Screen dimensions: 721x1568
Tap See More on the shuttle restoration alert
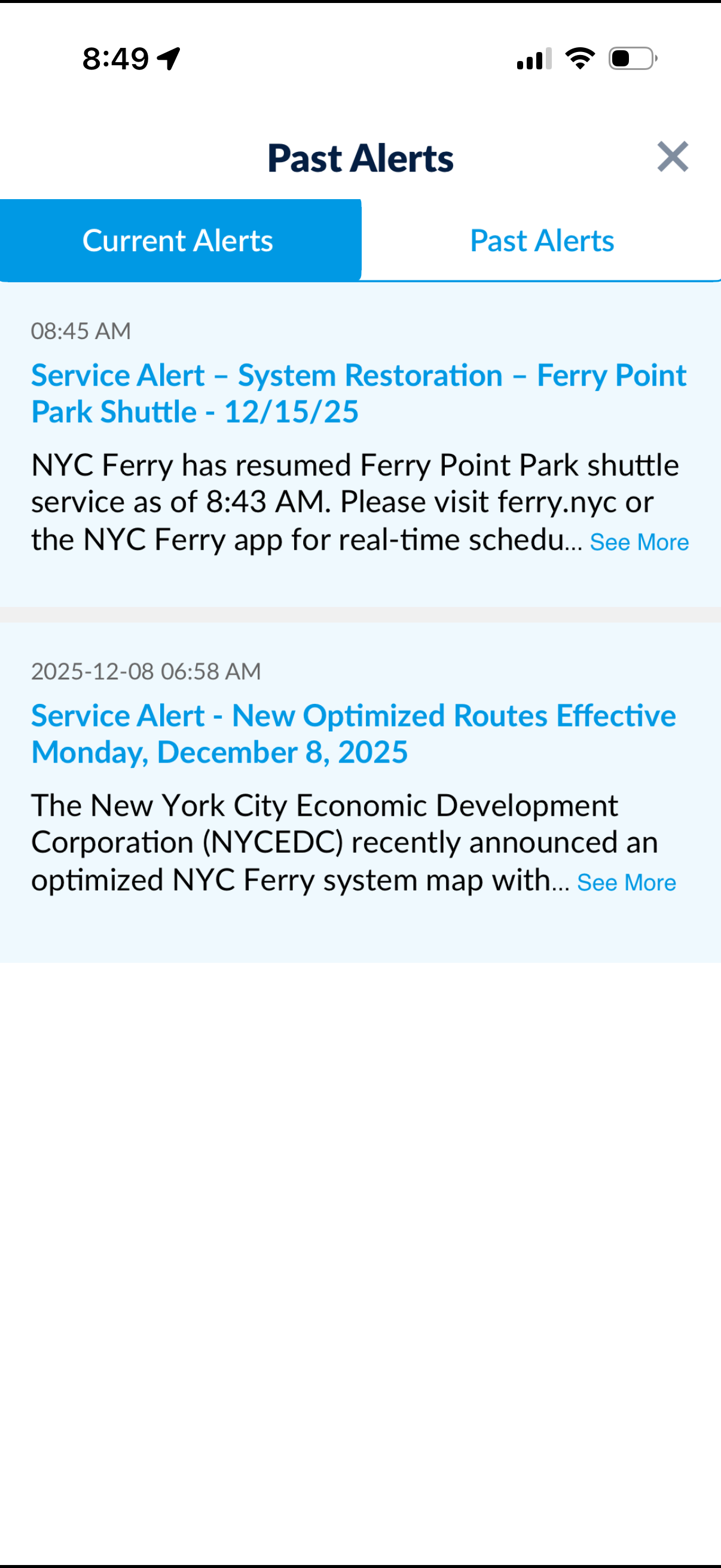point(640,541)
